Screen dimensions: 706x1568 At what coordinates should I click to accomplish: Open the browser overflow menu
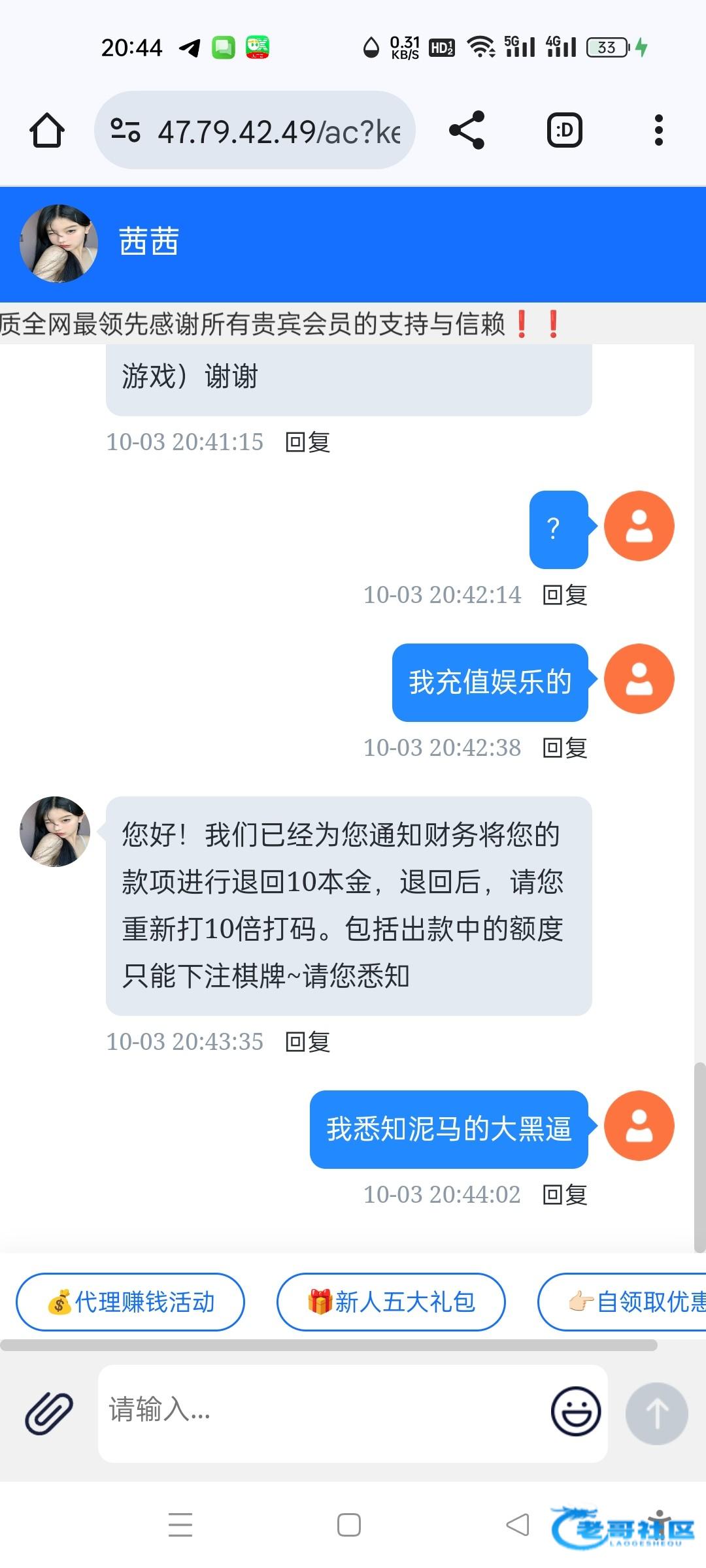[658, 130]
